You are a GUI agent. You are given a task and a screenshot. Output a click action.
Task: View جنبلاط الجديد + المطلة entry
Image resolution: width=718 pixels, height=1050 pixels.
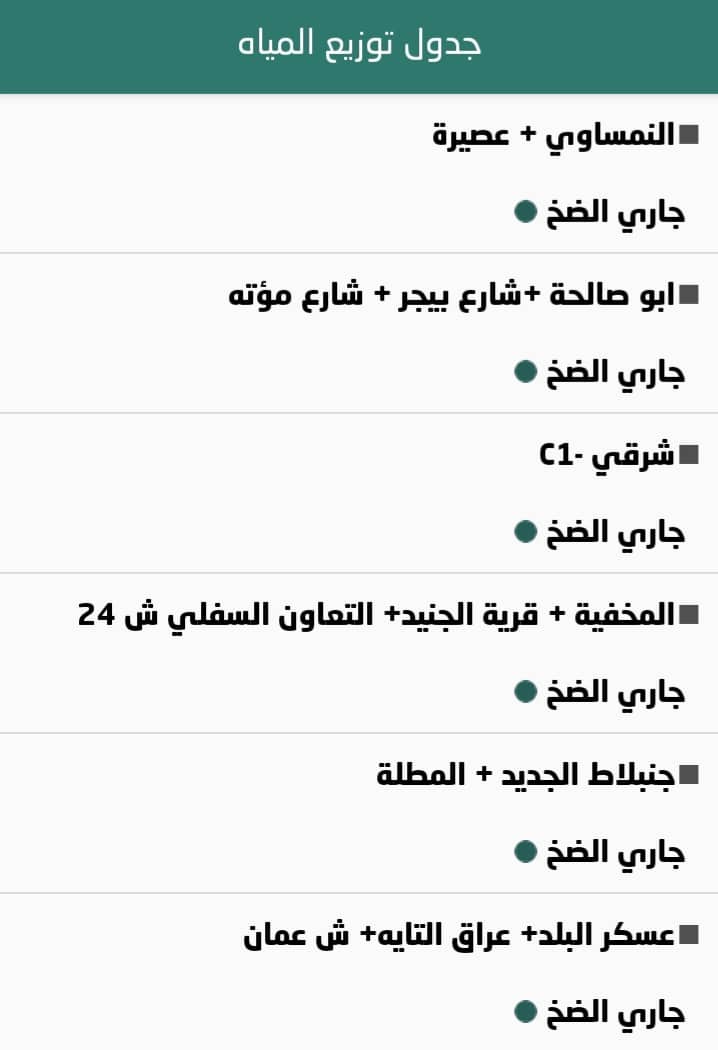coord(527,775)
